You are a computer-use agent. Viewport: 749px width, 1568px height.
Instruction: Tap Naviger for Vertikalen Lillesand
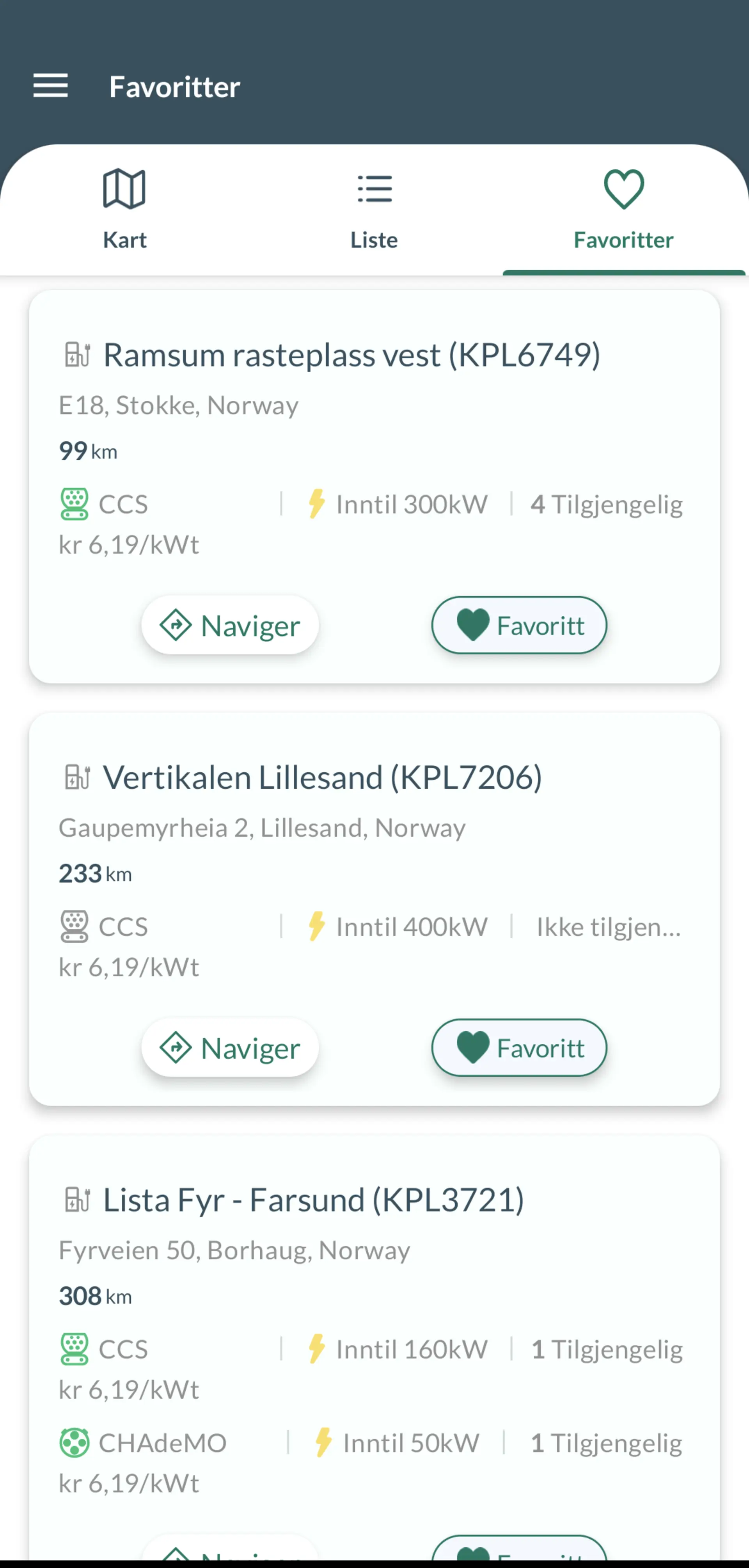230,1047
